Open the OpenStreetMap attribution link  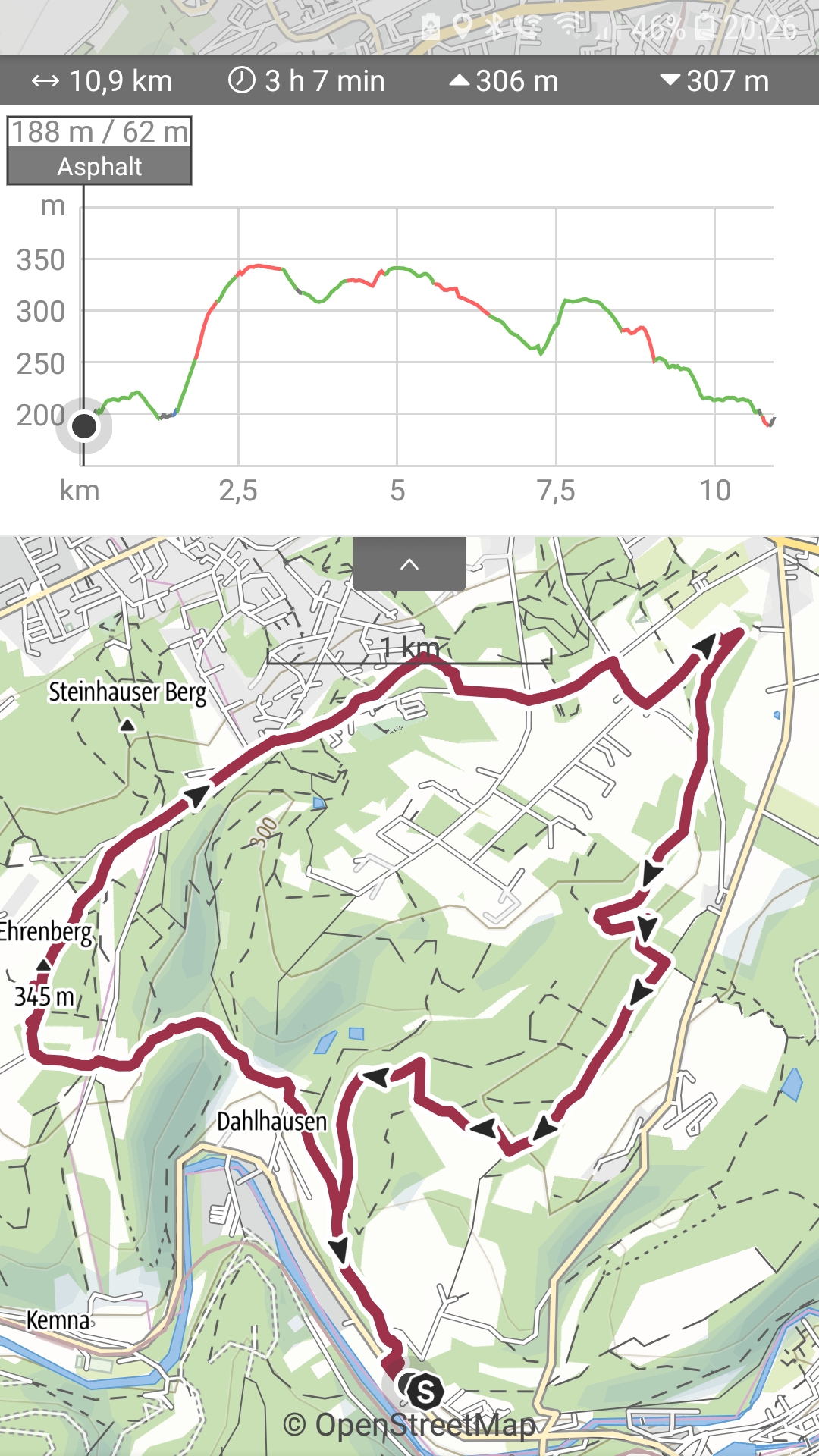click(x=409, y=1425)
